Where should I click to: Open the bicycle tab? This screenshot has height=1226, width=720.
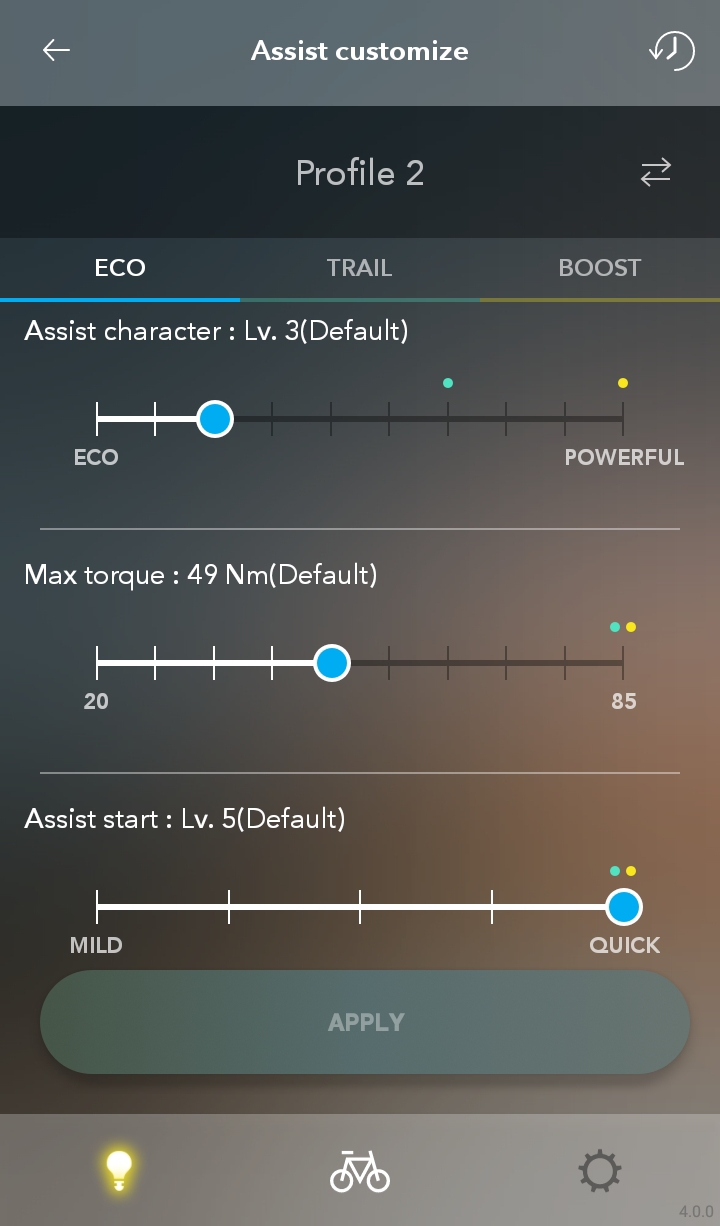pyautogui.click(x=359, y=1170)
